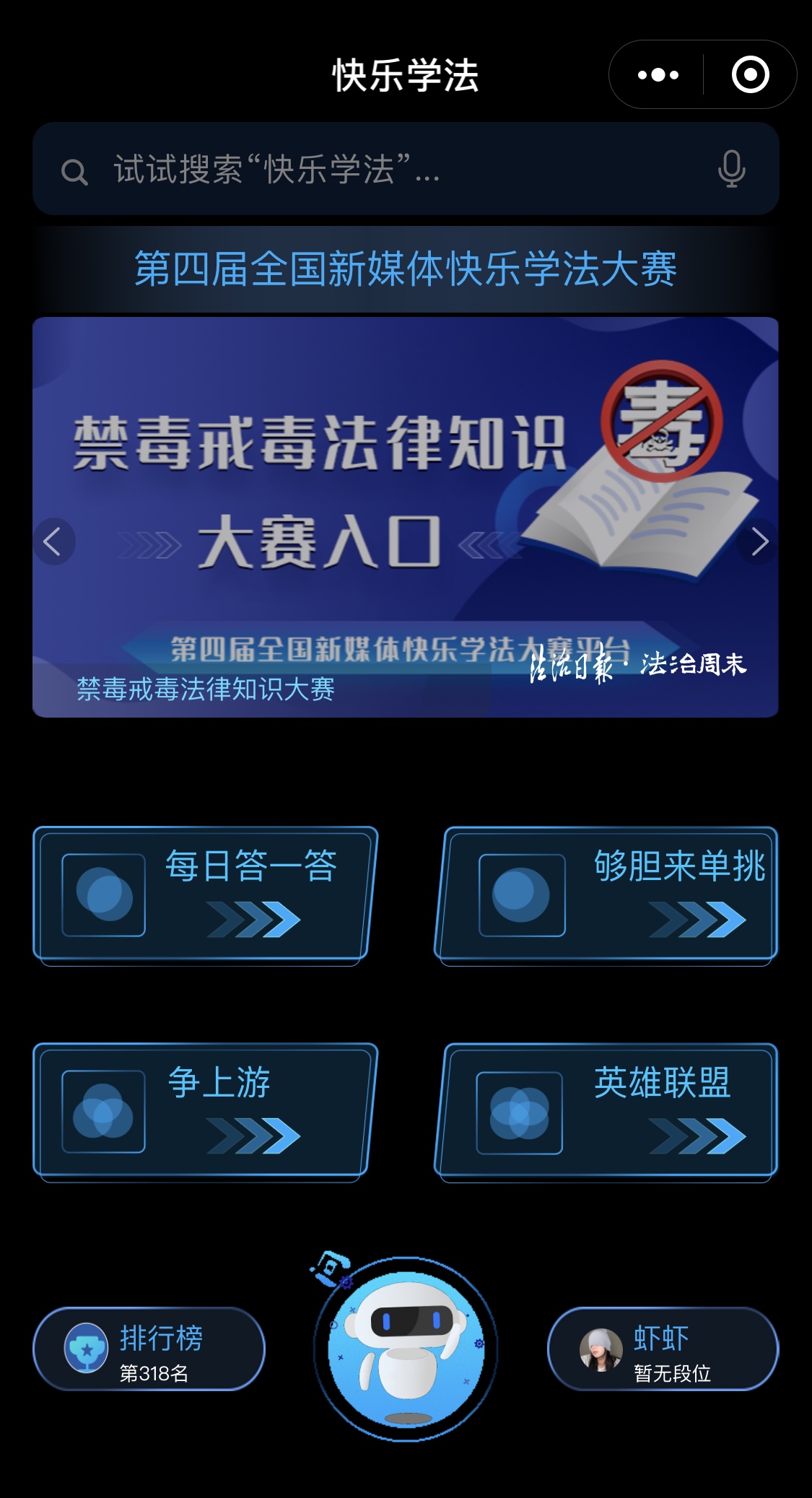Show the next banner slide
The width and height of the screenshot is (812, 1498).
[x=759, y=541]
